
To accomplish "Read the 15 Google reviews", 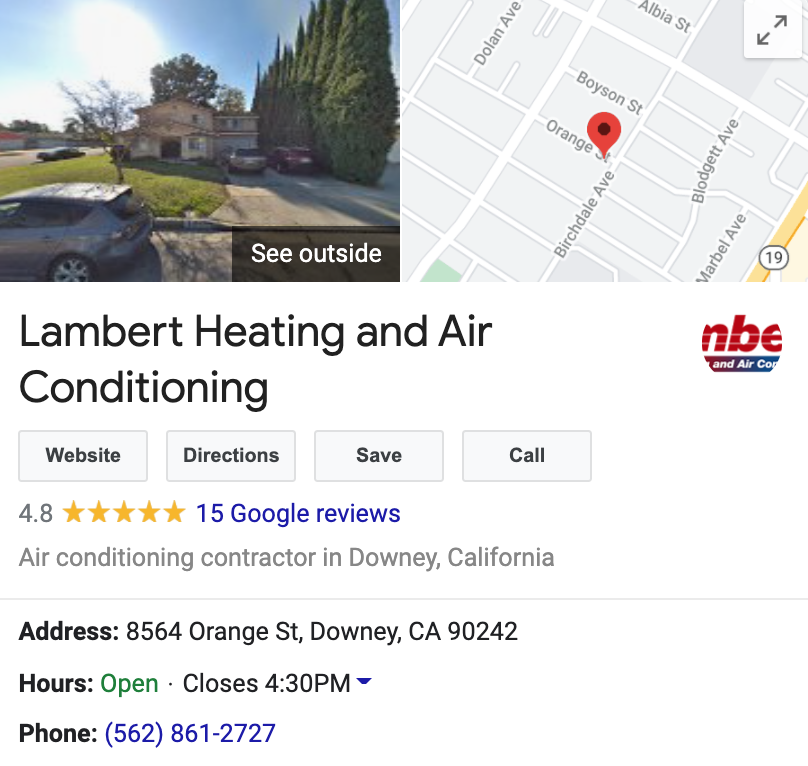I will click(298, 514).
